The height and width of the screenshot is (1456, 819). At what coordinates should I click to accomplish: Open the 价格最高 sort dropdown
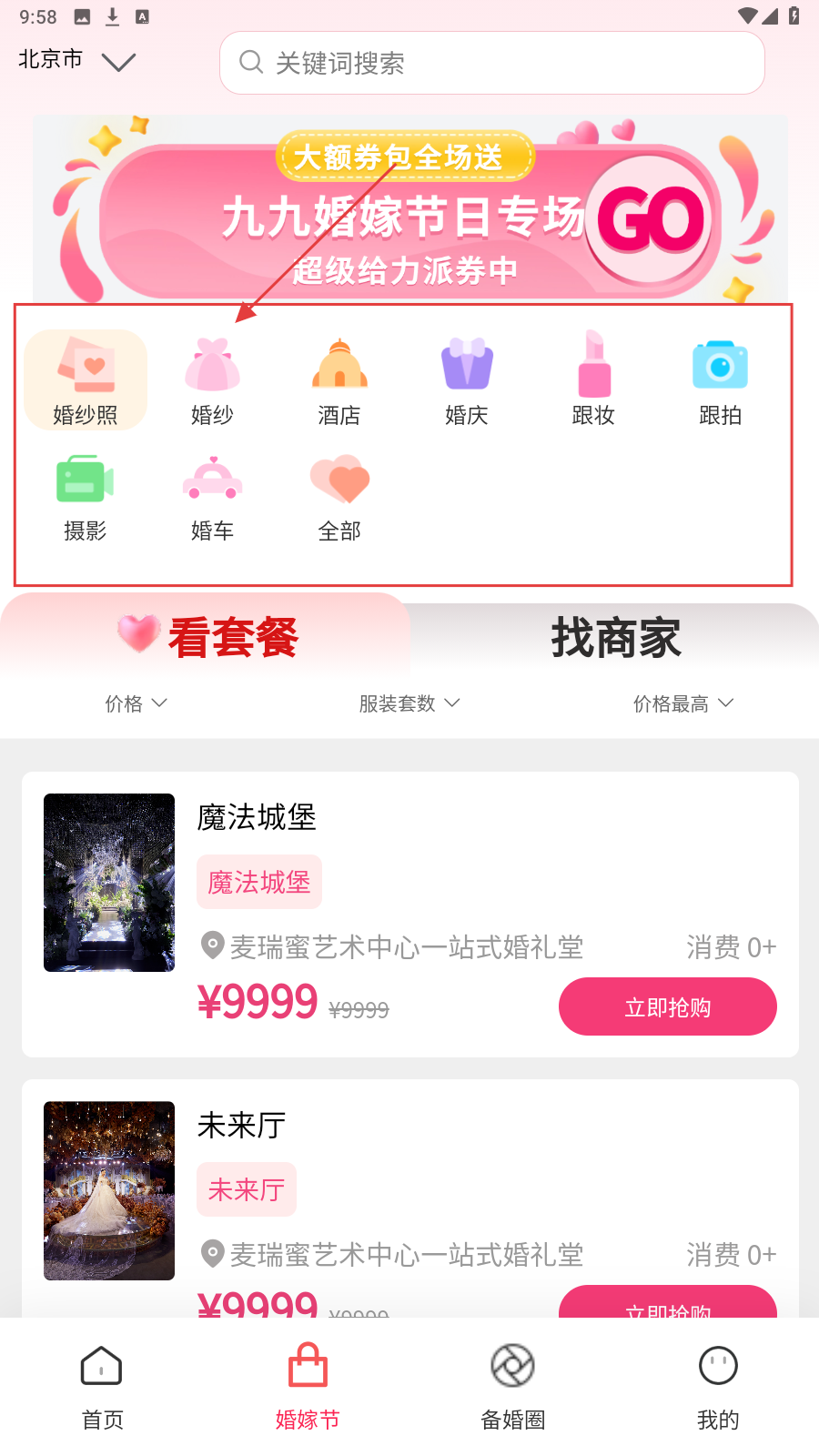coord(682,703)
